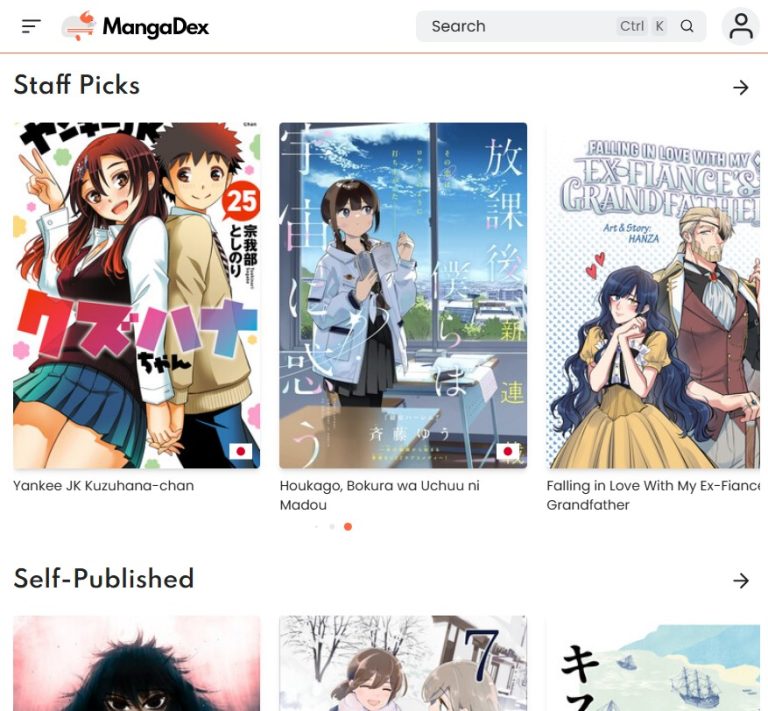The width and height of the screenshot is (768, 711).
Task: Open Self-Published arrow to see all
Action: 740,581
